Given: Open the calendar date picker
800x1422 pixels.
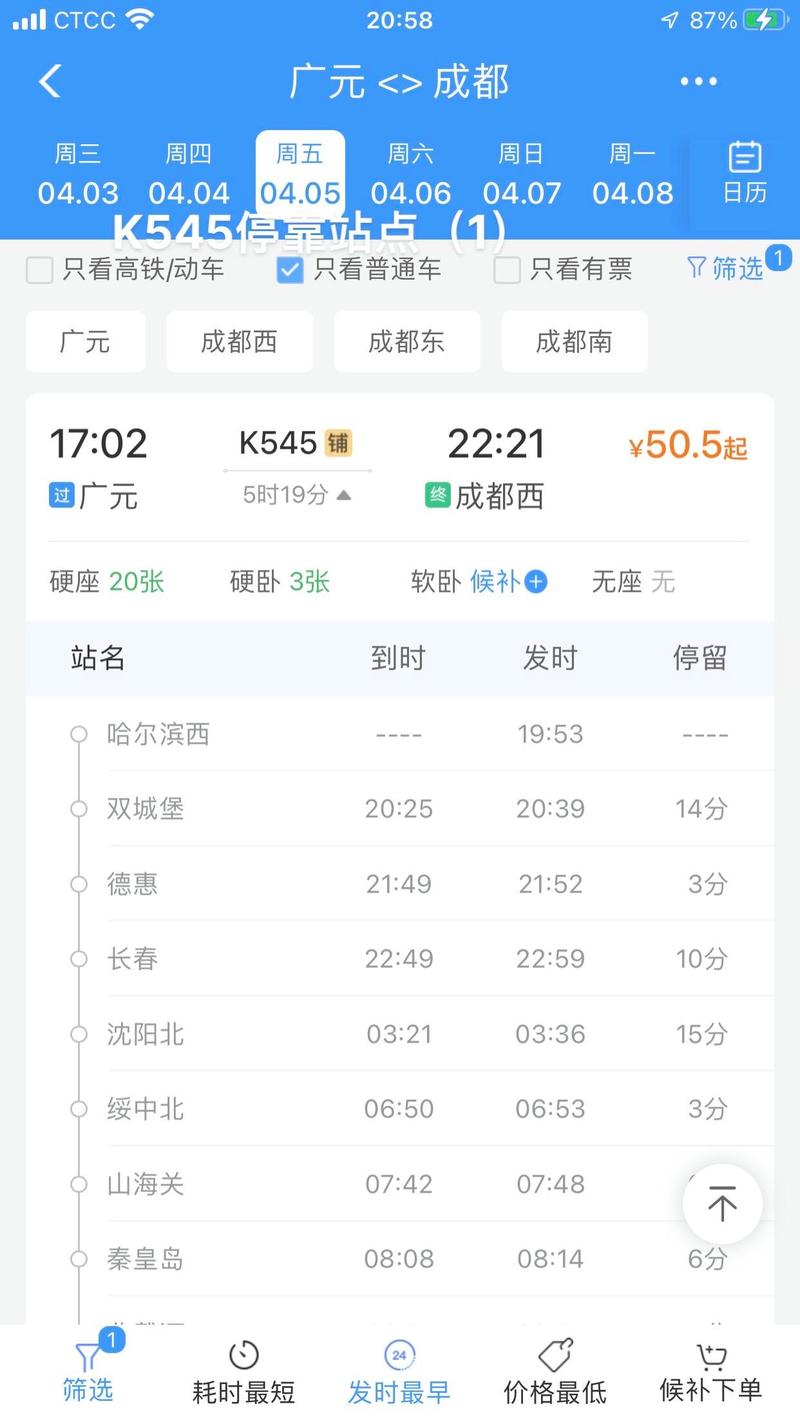Looking at the screenshot, I should [x=744, y=170].
